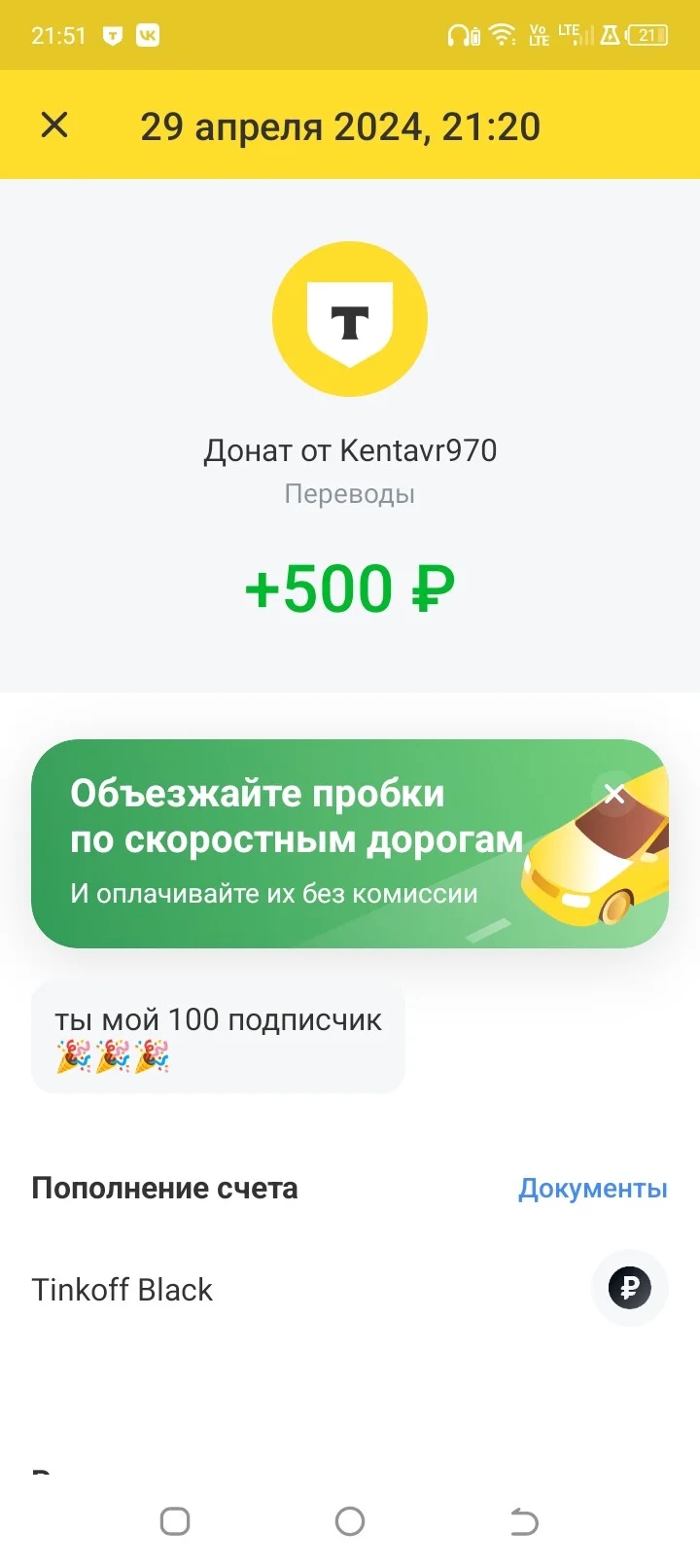
Task: Tap the system back button
Action: pyautogui.click(x=524, y=1521)
